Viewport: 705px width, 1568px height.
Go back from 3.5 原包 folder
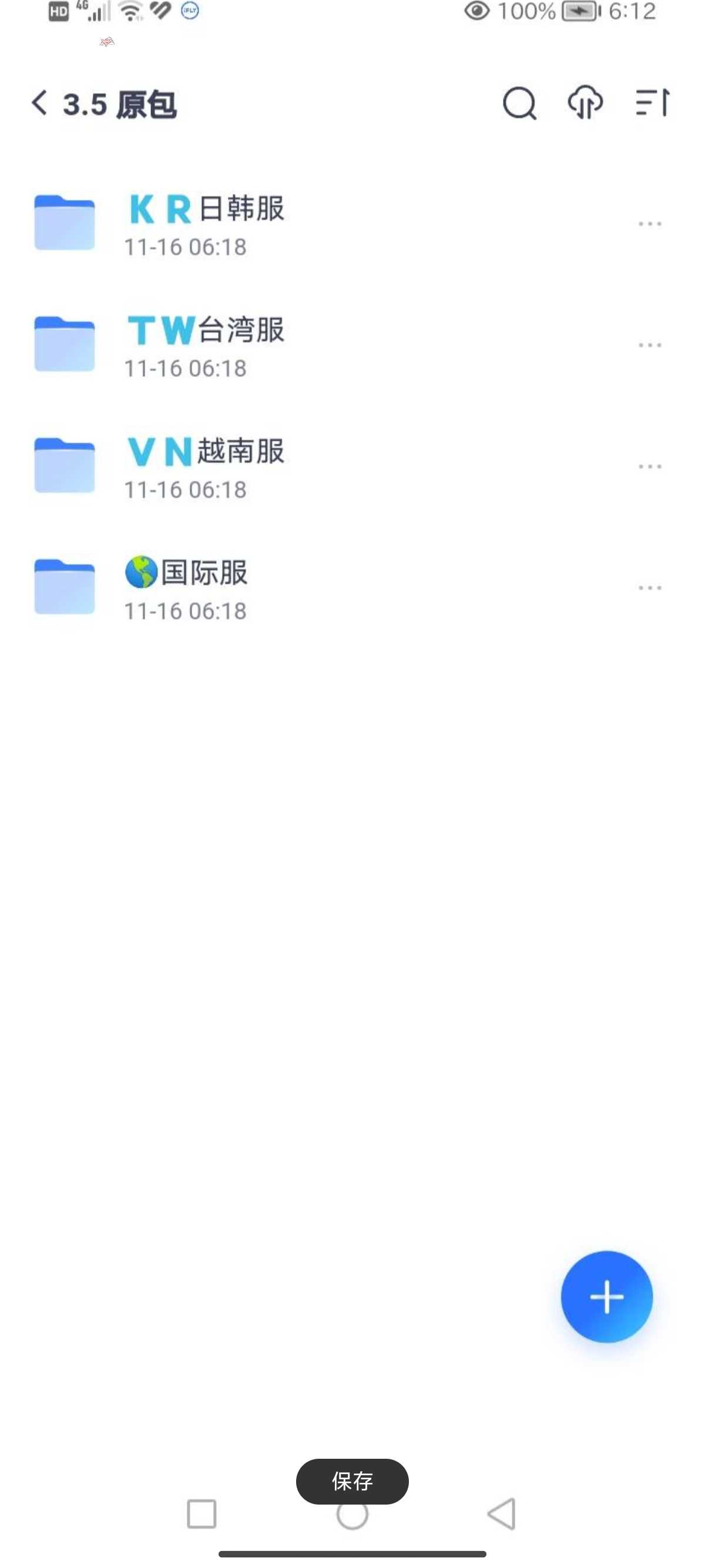click(x=39, y=103)
